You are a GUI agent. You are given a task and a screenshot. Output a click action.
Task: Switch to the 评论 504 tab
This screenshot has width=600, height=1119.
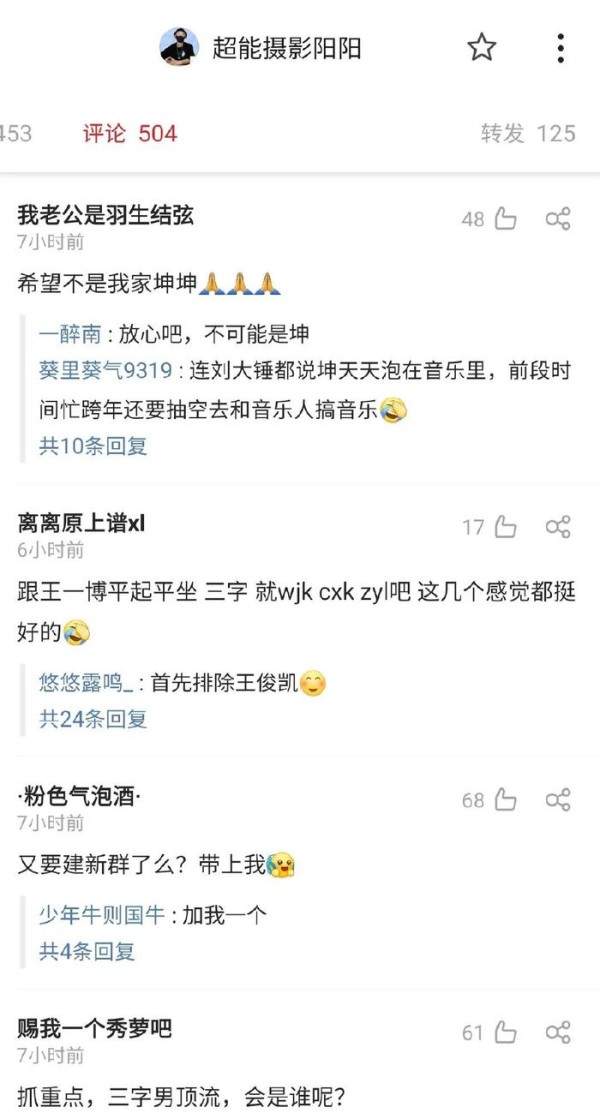[x=130, y=133]
